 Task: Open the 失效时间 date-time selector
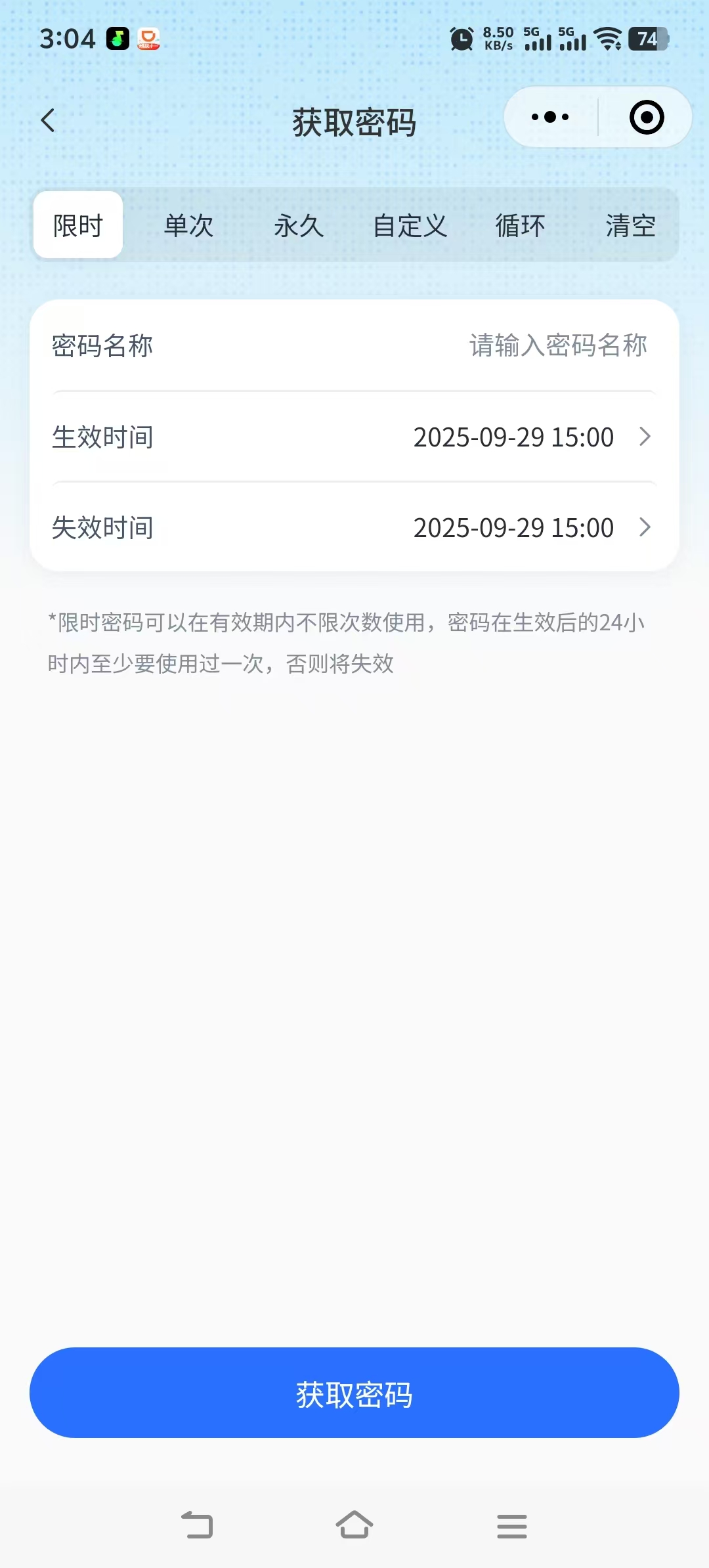click(513, 527)
